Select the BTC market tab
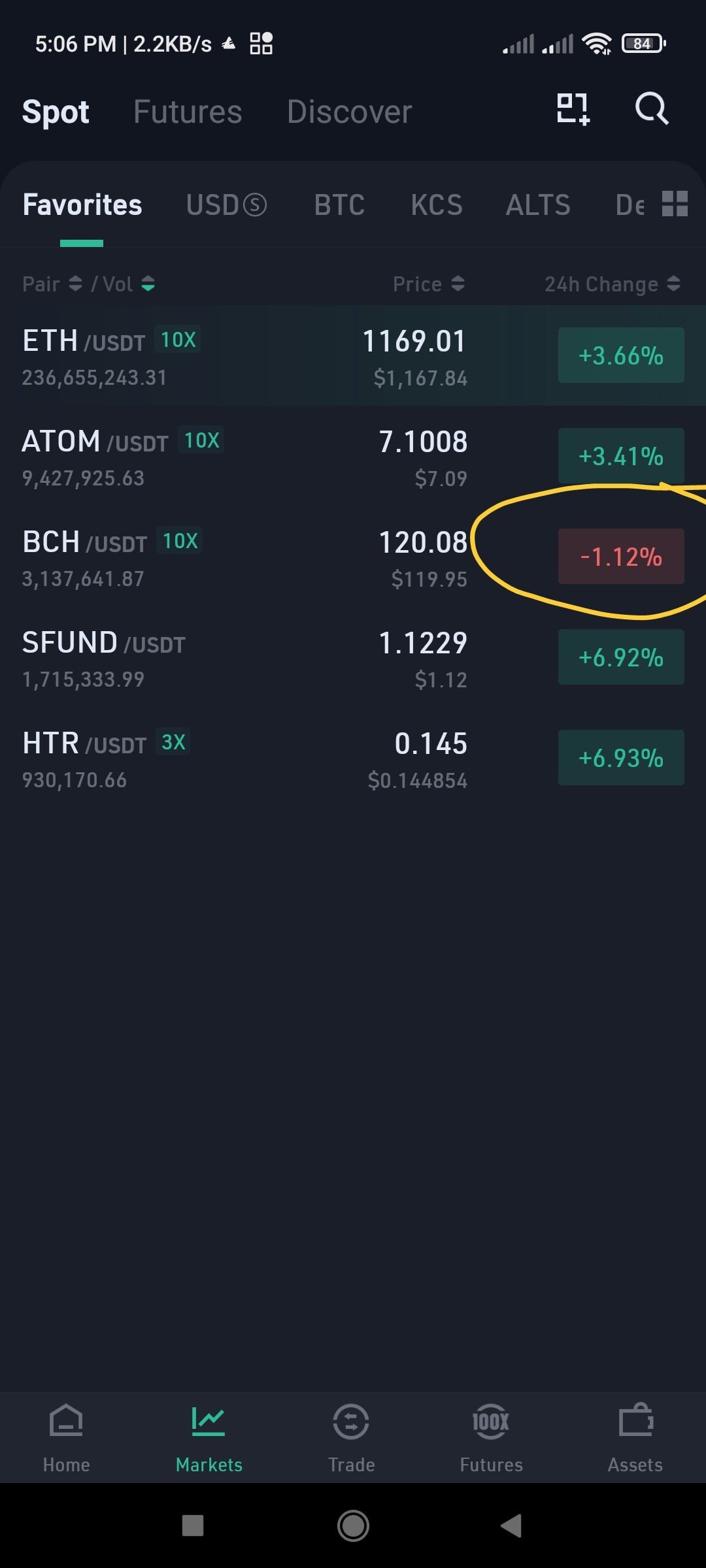The height and width of the screenshot is (1568, 706). coord(339,205)
